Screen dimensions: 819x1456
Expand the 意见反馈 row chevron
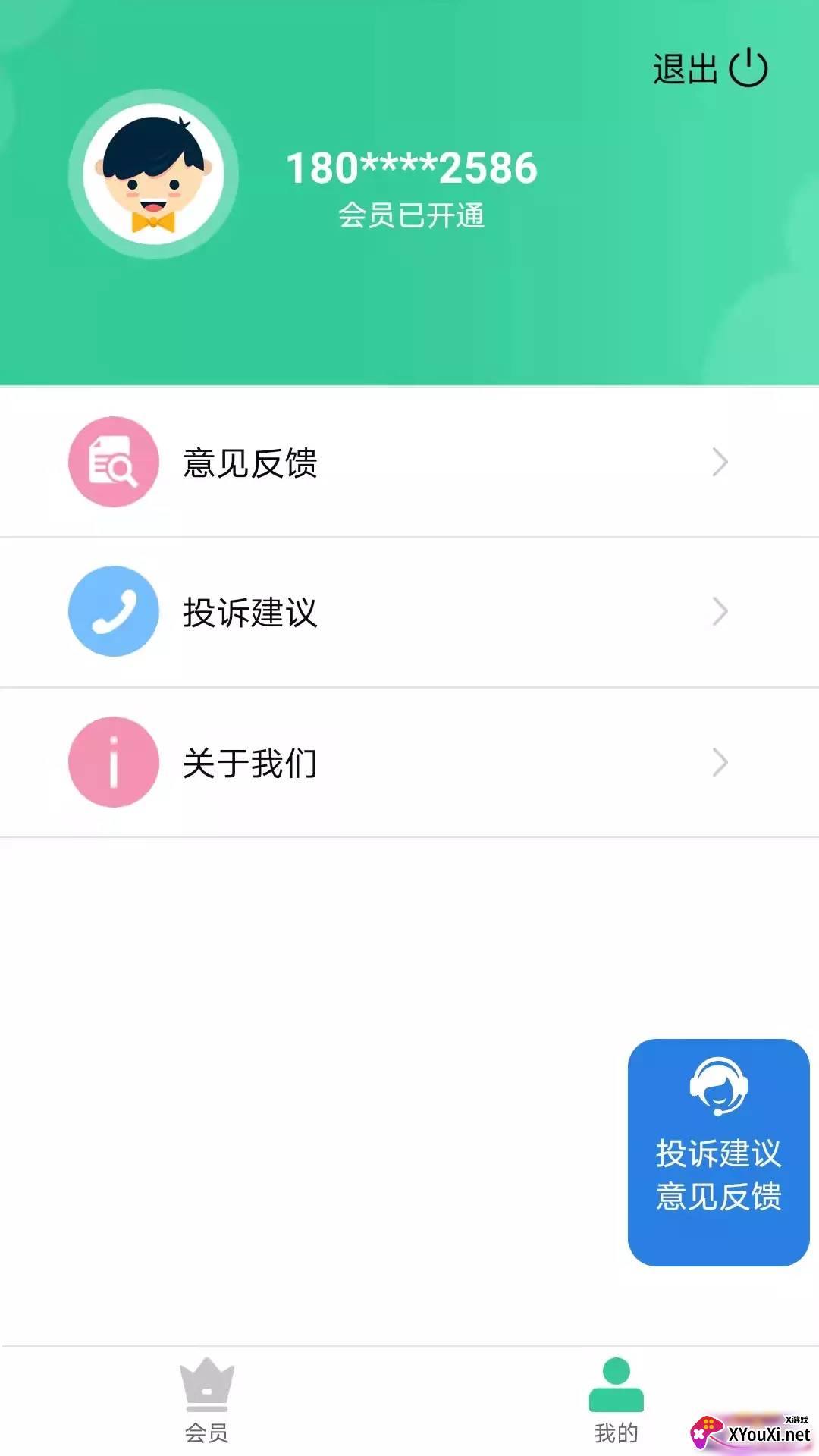719,461
